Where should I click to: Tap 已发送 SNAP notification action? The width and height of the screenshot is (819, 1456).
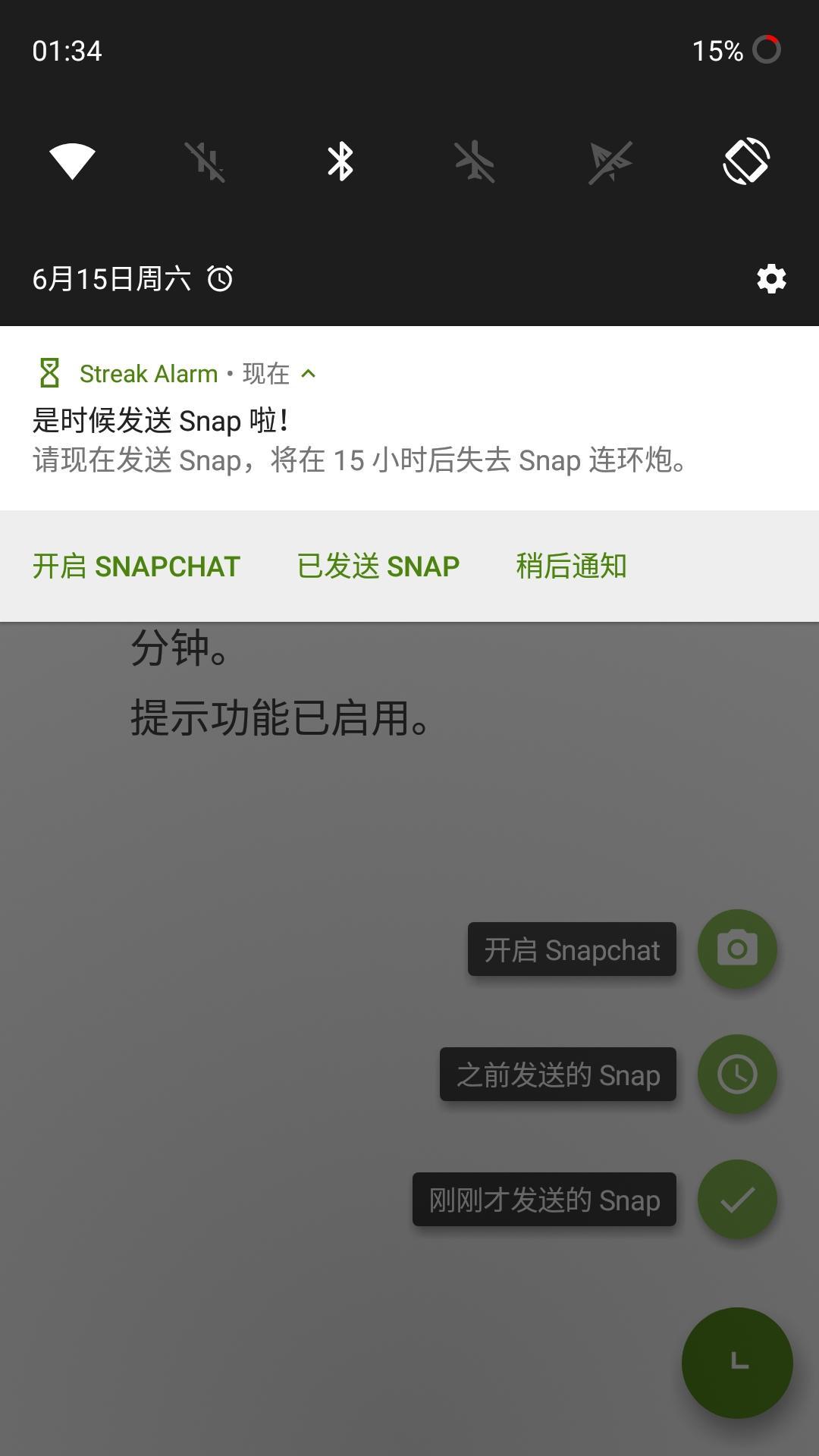tap(378, 566)
